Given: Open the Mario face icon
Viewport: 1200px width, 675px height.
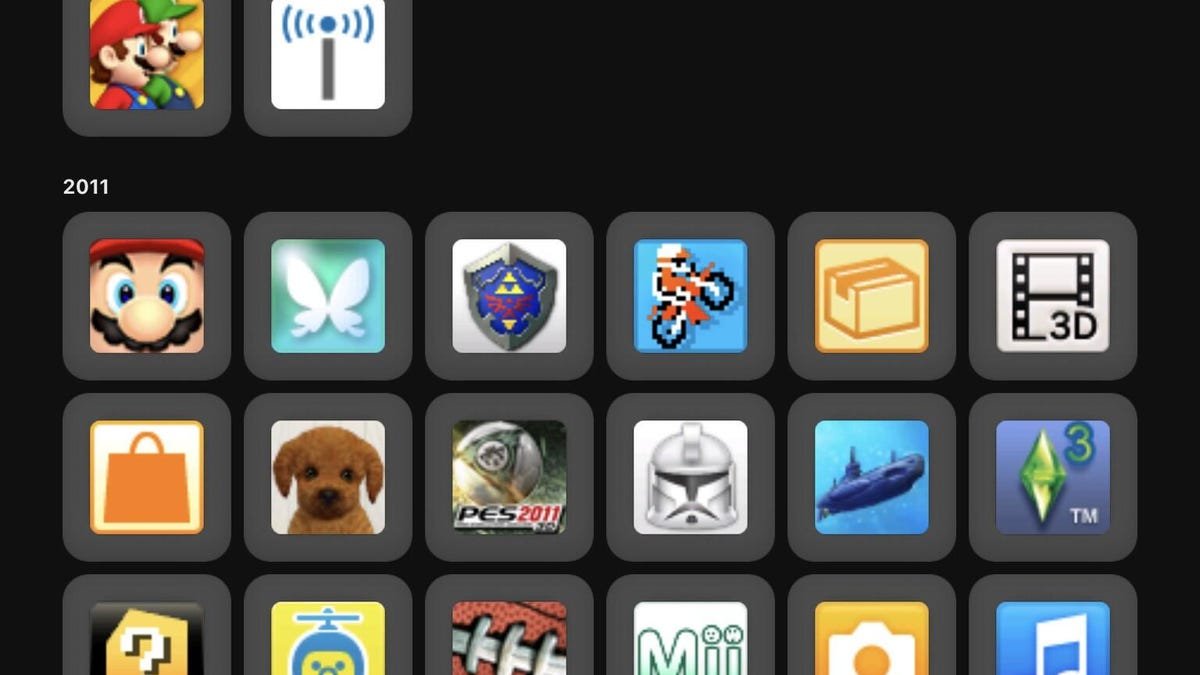Looking at the screenshot, I should 147,296.
